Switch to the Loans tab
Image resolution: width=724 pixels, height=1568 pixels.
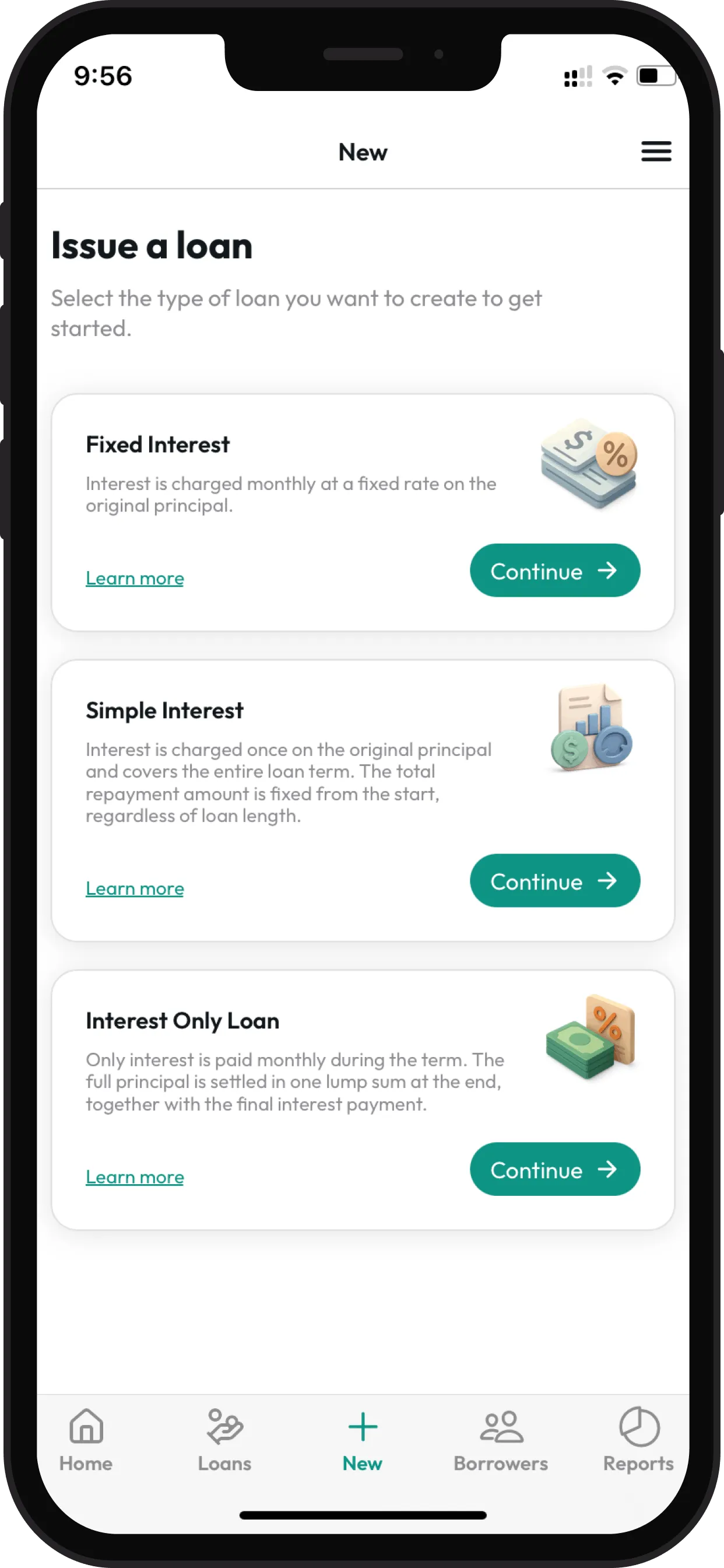point(224,1440)
